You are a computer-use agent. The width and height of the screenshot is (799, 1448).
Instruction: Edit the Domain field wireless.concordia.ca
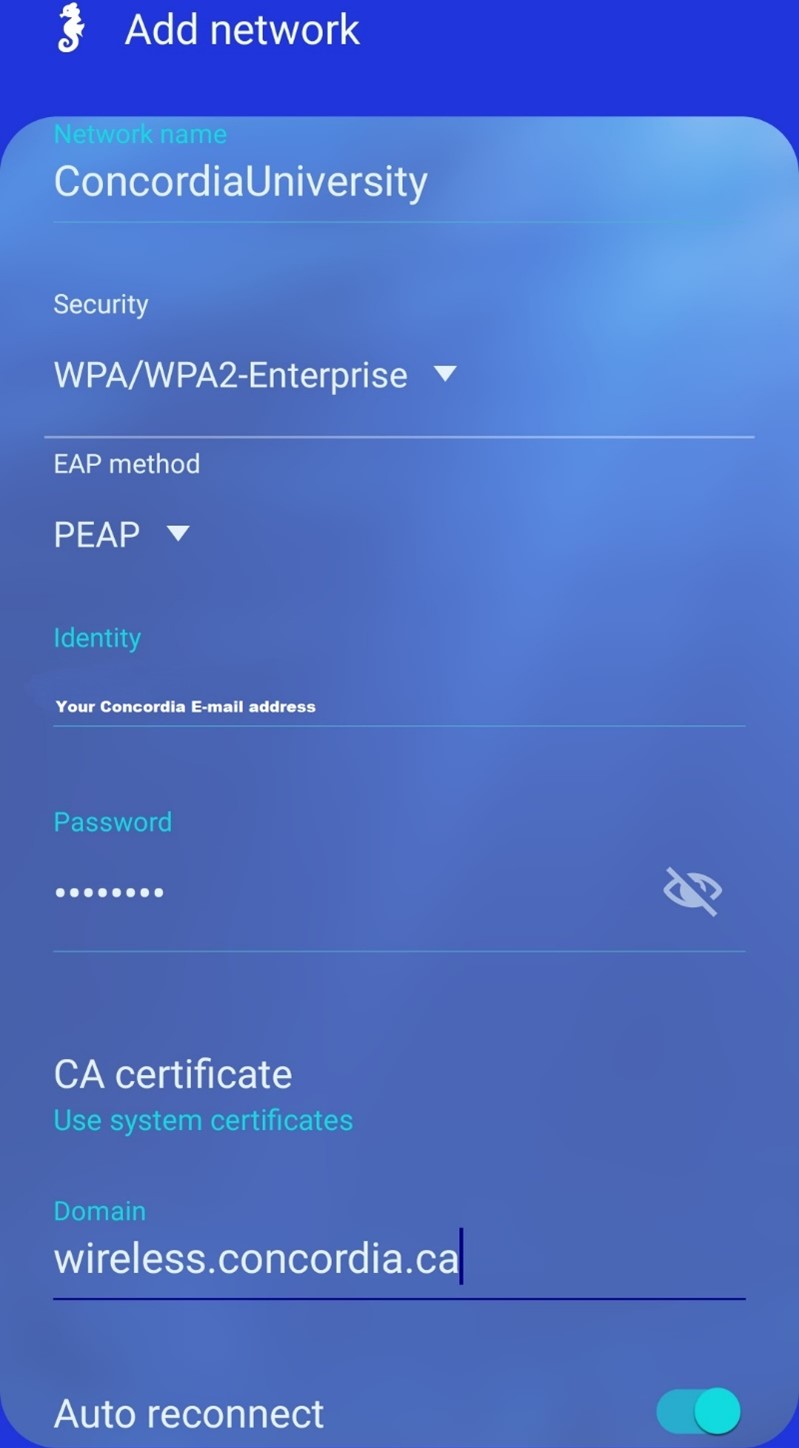point(399,1260)
